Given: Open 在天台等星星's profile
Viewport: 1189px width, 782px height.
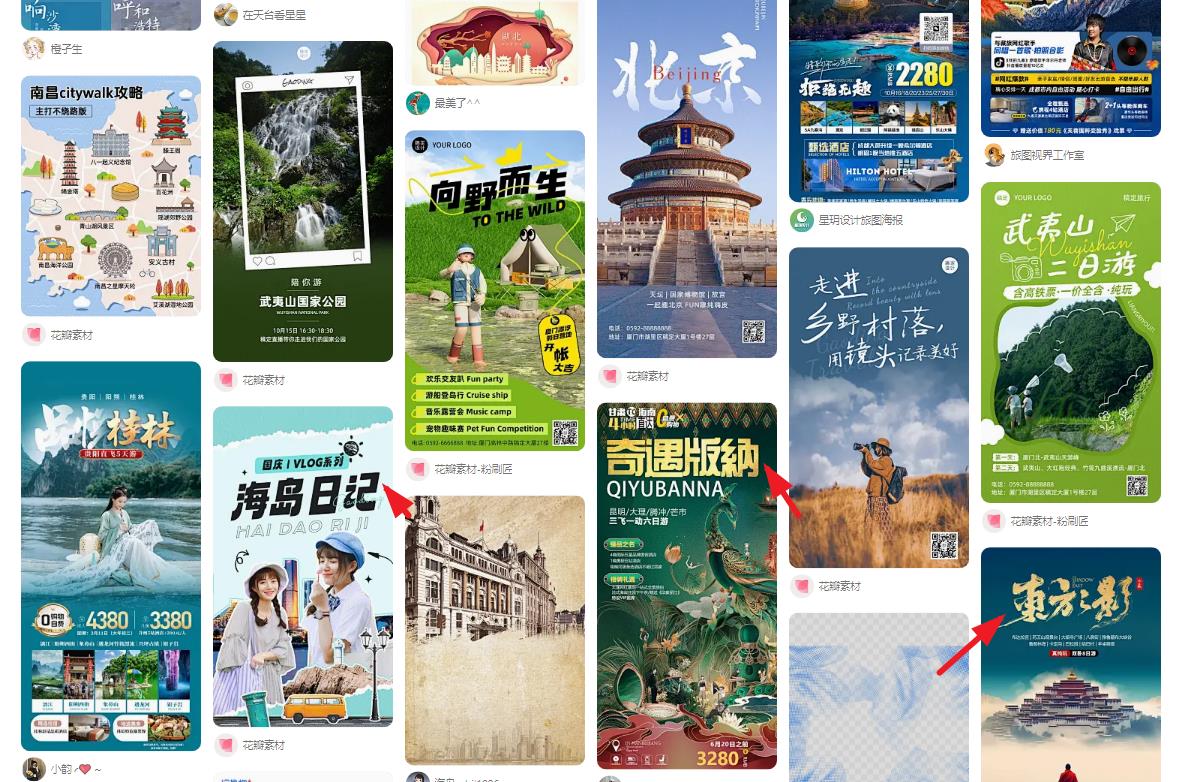Looking at the screenshot, I should point(273,15).
